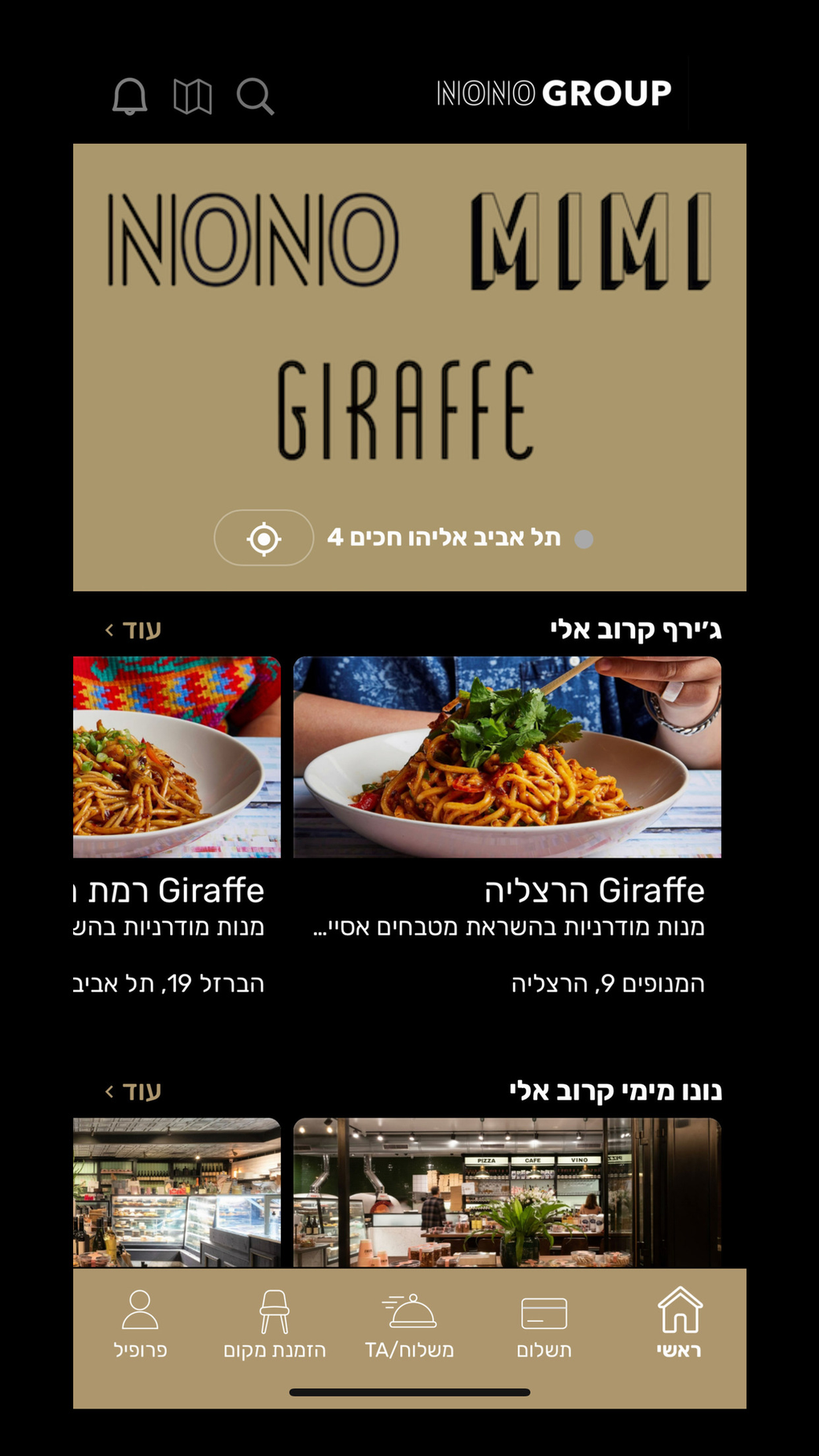Switch to the ראשי tab
The height and width of the screenshot is (1456, 819).
[x=680, y=1325]
